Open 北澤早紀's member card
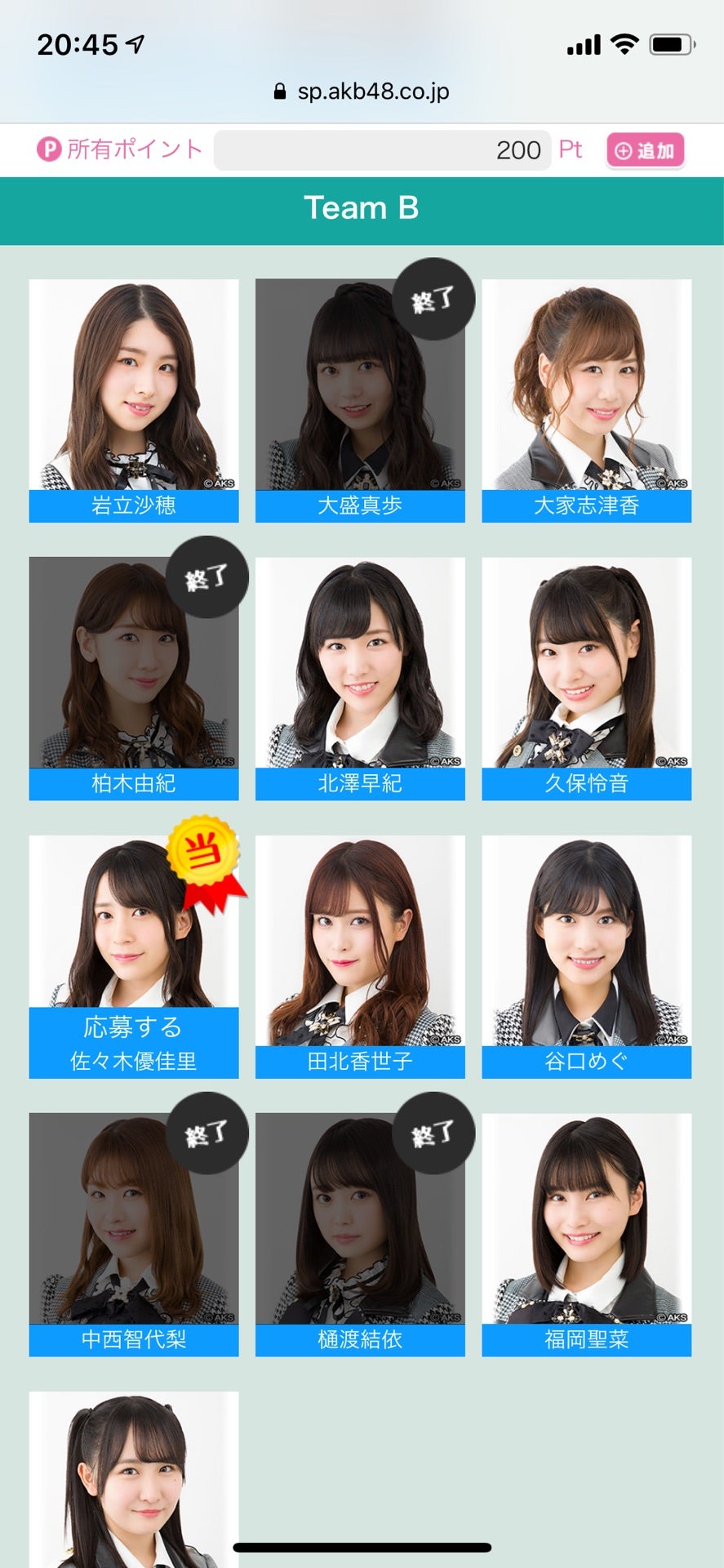 tap(360, 678)
